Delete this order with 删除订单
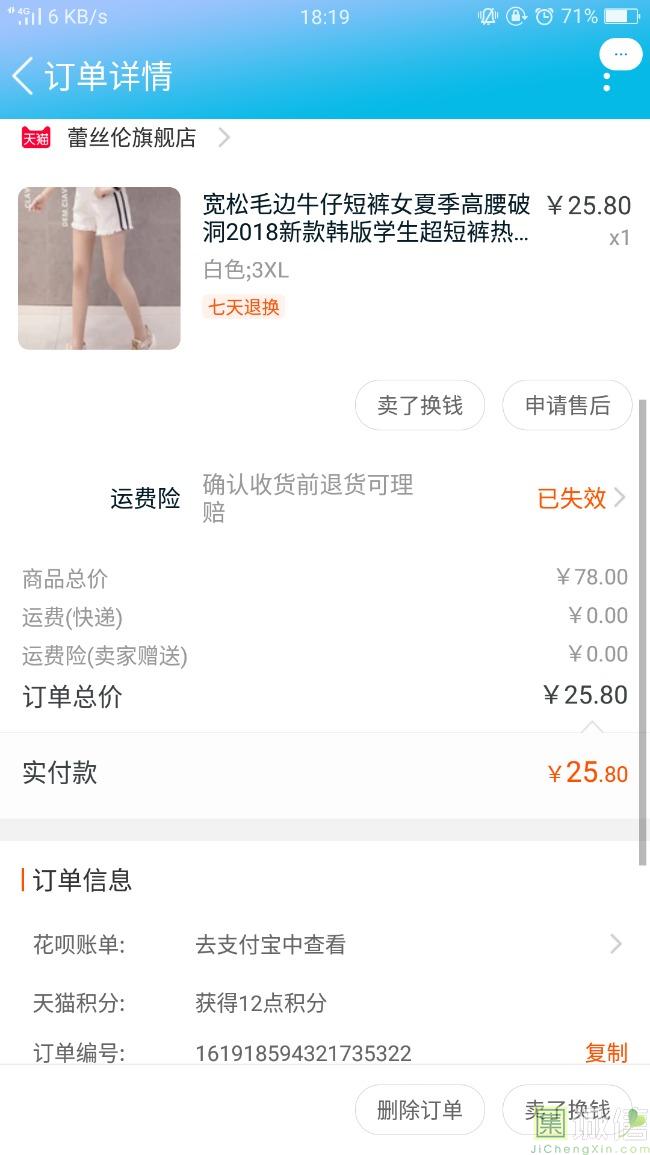The width and height of the screenshot is (650, 1155). click(x=420, y=1110)
